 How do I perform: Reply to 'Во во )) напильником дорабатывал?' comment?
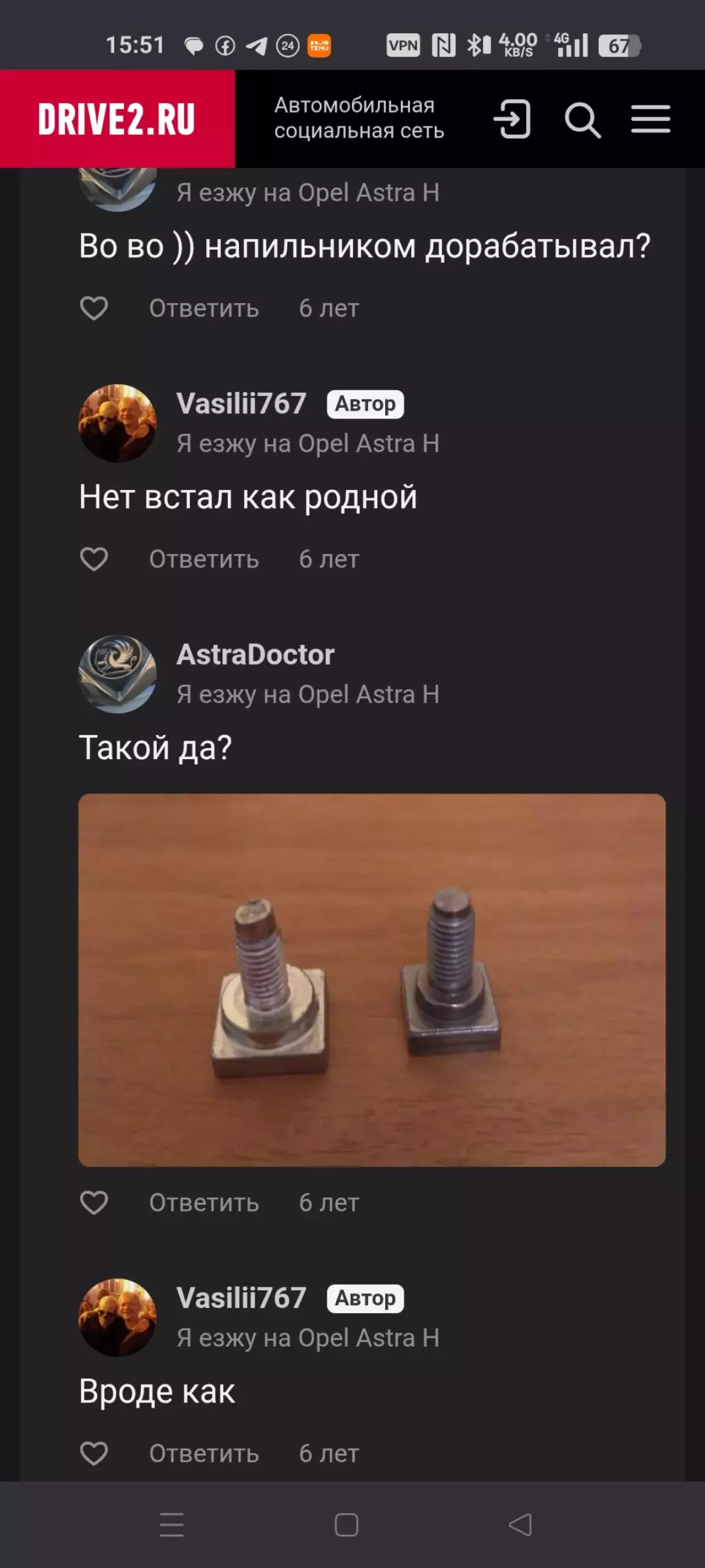[x=205, y=309]
